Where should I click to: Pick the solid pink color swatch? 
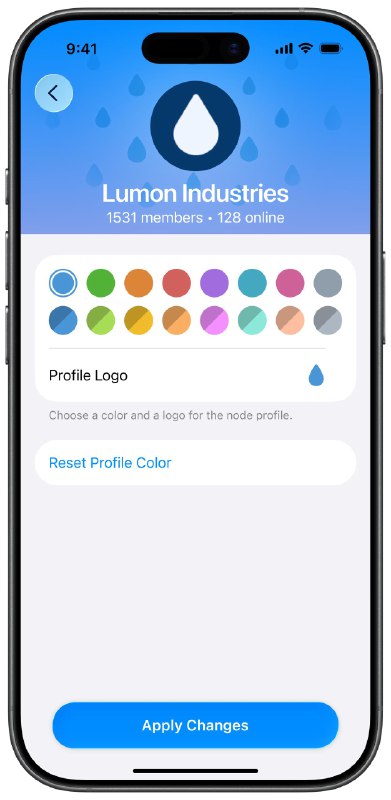pyautogui.click(x=290, y=283)
